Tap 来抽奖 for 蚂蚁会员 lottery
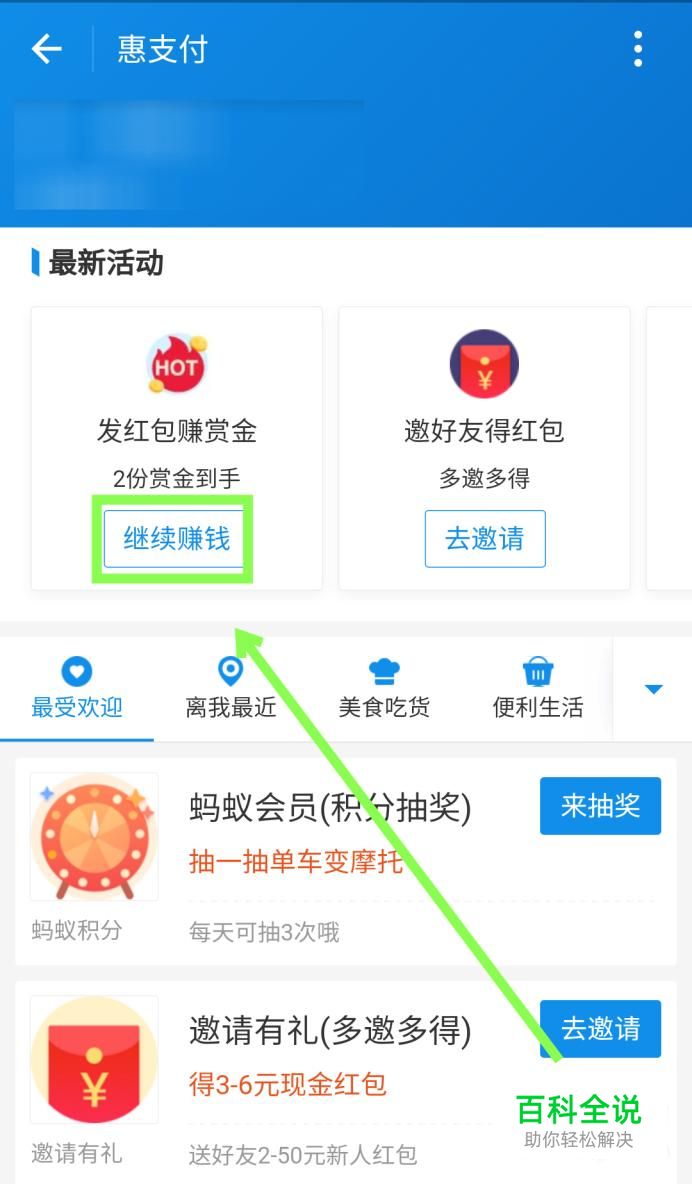 [600, 806]
